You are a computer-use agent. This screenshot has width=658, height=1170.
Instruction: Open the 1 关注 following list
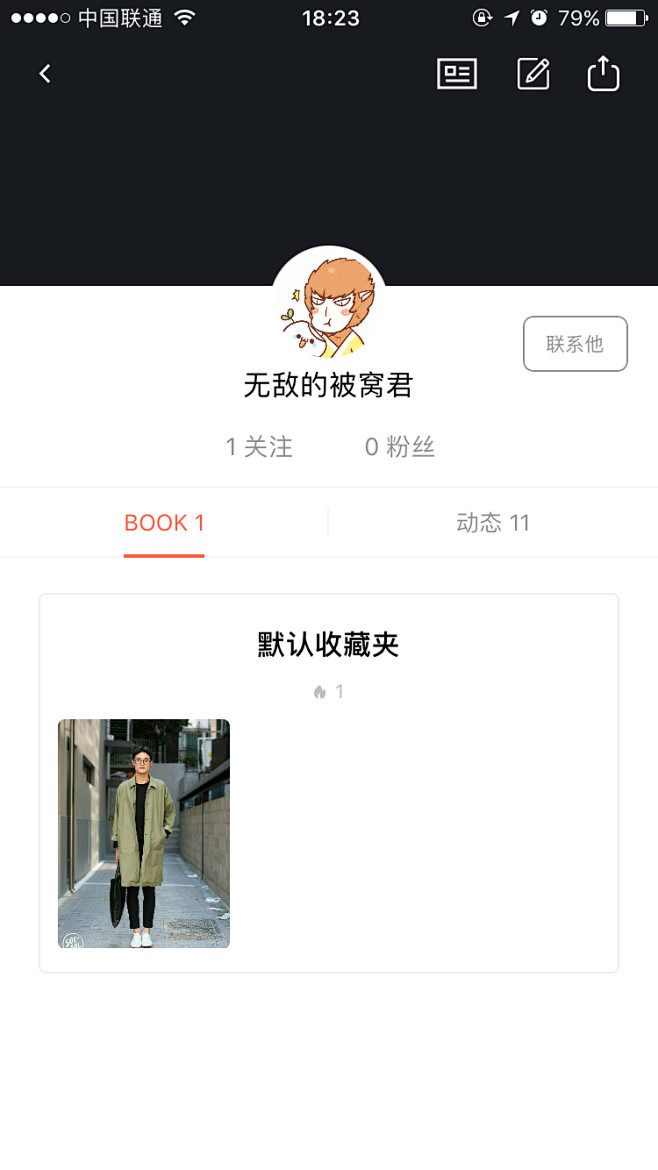(x=259, y=447)
